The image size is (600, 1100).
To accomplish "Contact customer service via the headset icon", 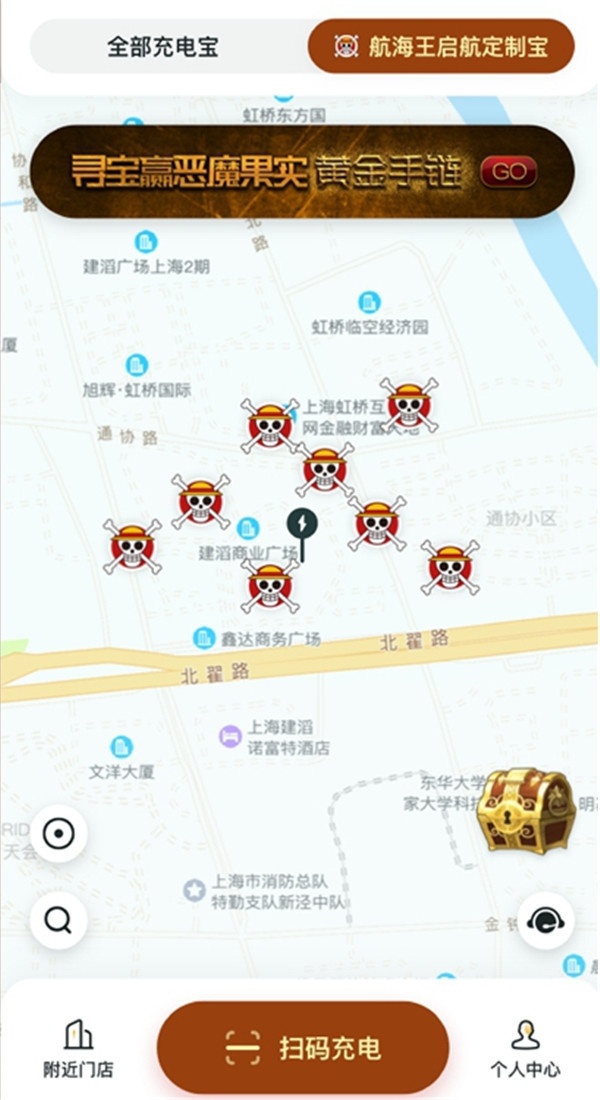I will (546, 920).
